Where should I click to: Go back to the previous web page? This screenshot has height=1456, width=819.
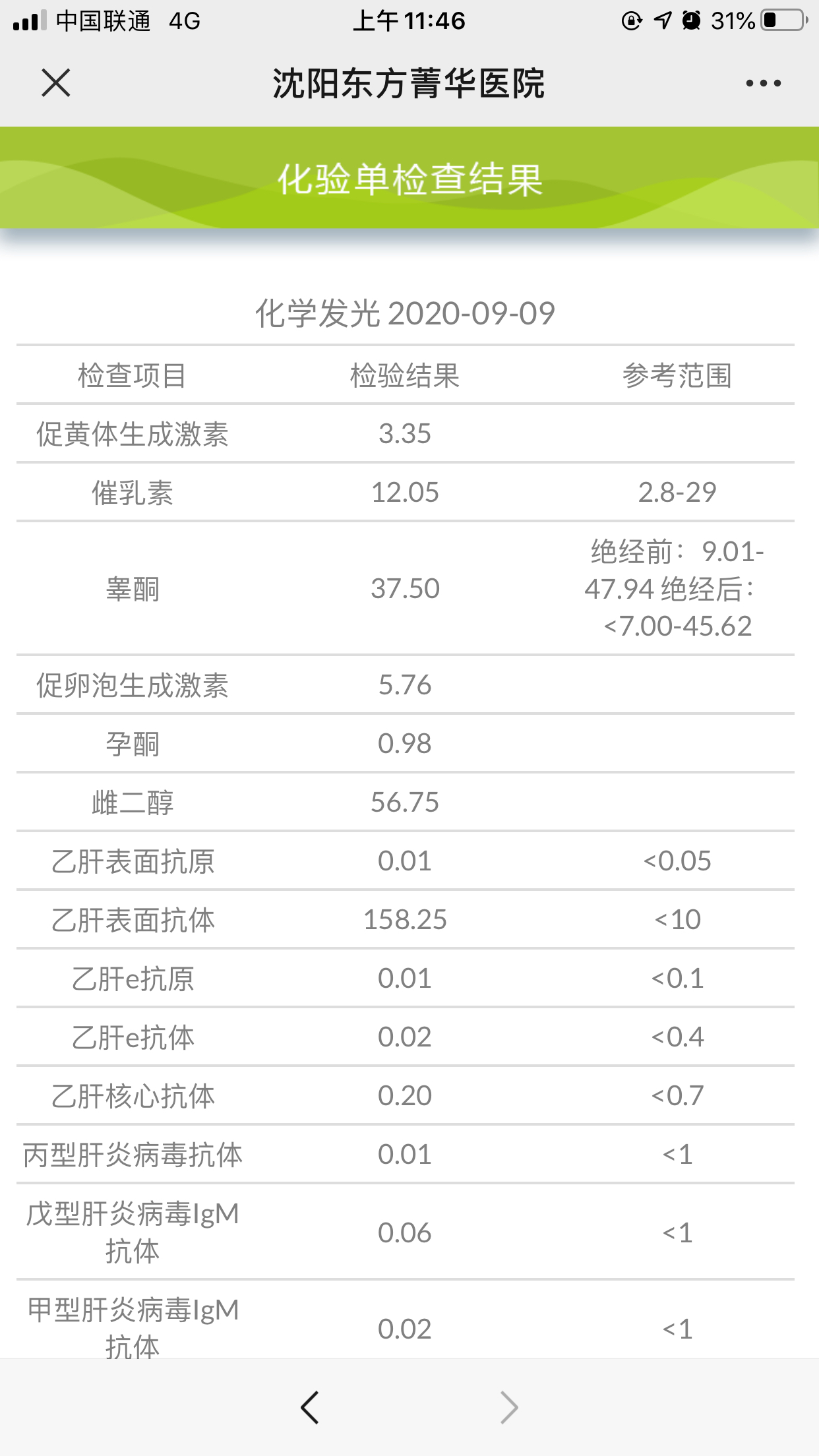point(310,1407)
